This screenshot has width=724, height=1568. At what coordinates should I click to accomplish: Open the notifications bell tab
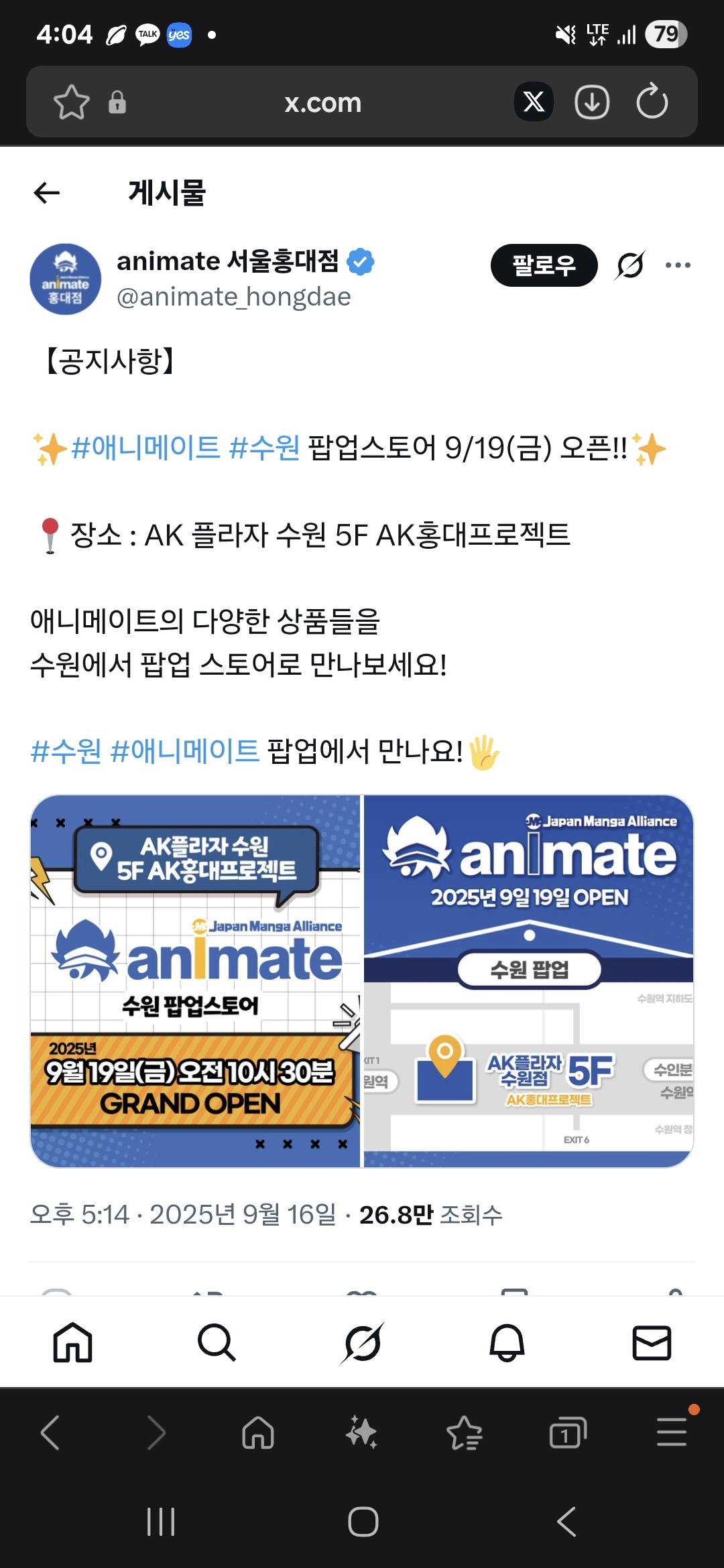pos(507,1342)
